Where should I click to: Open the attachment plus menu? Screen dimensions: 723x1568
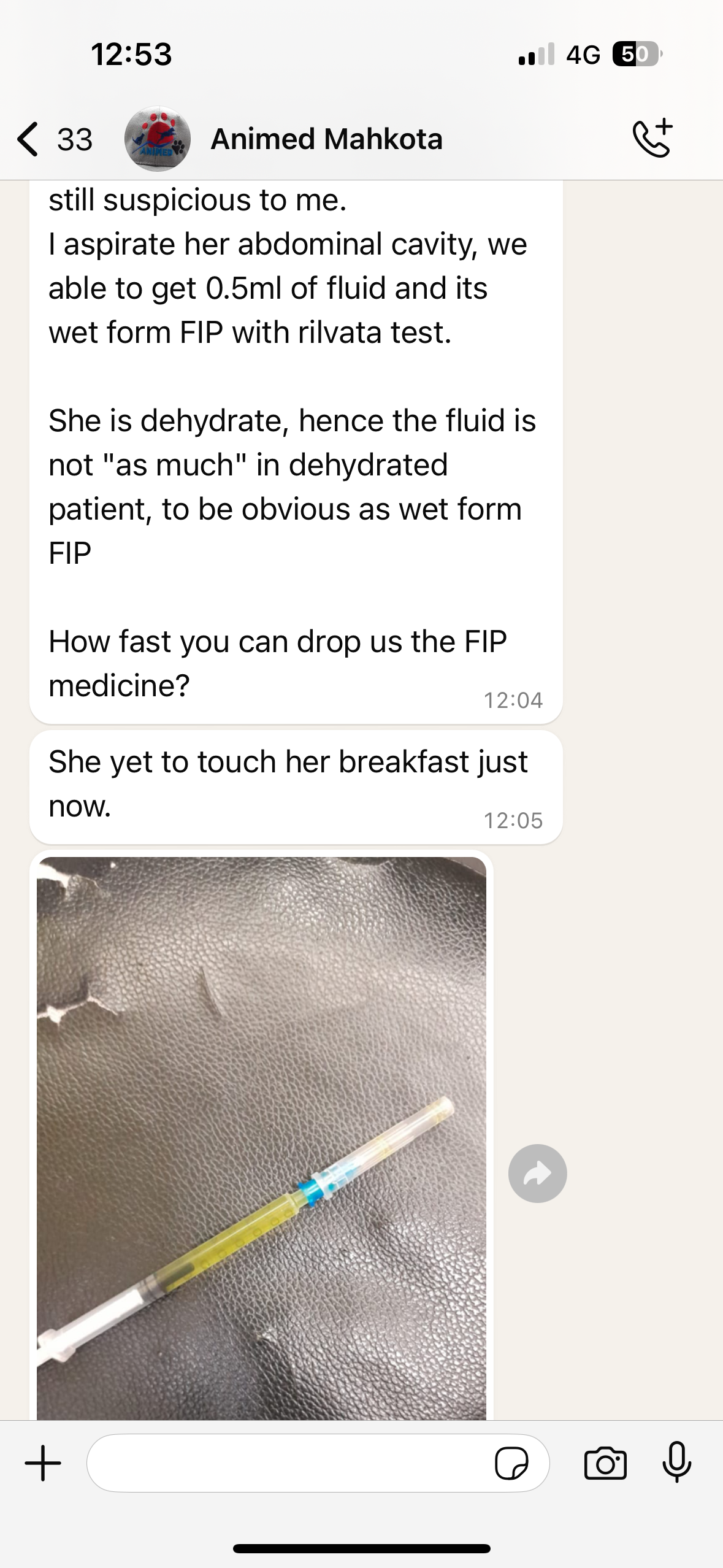pos(43,1463)
